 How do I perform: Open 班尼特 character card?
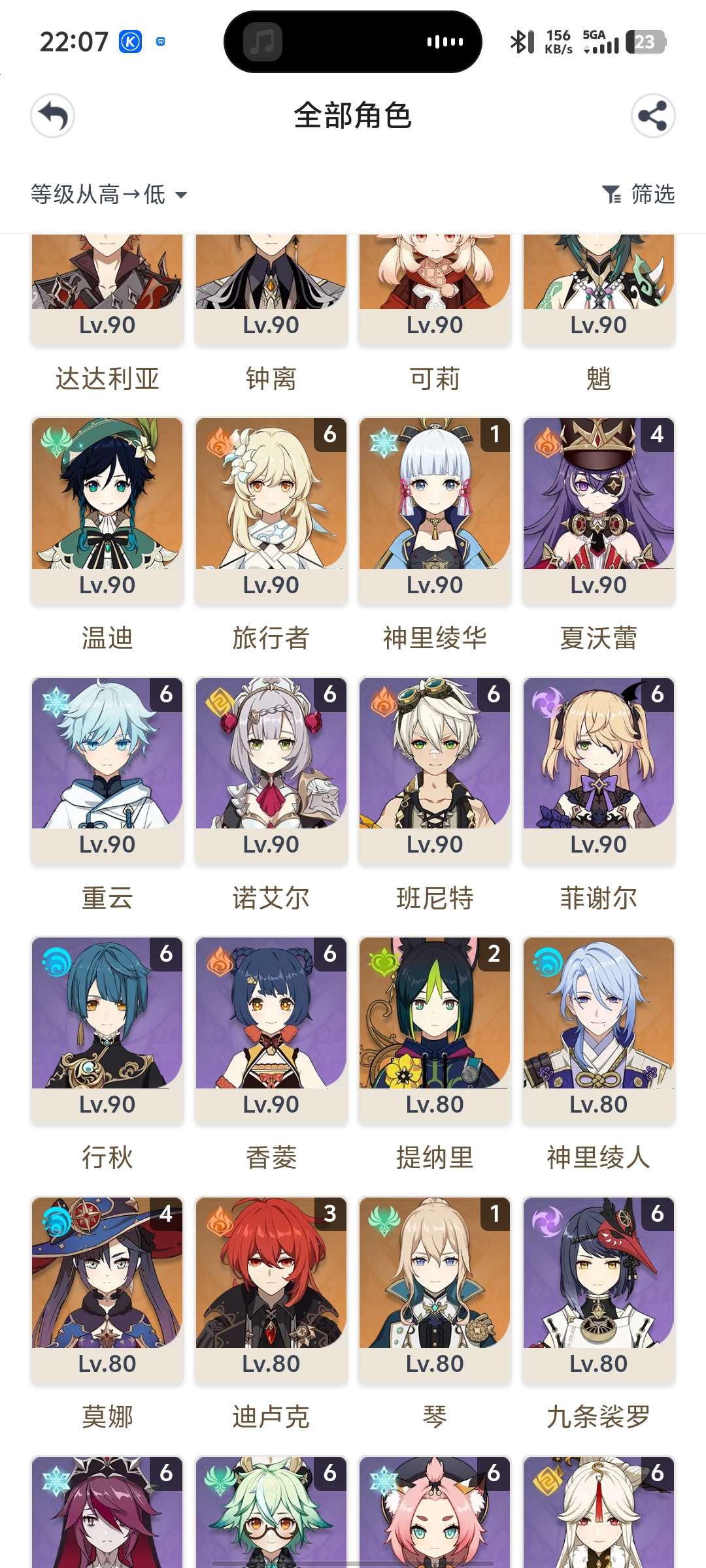coord(435,771)
